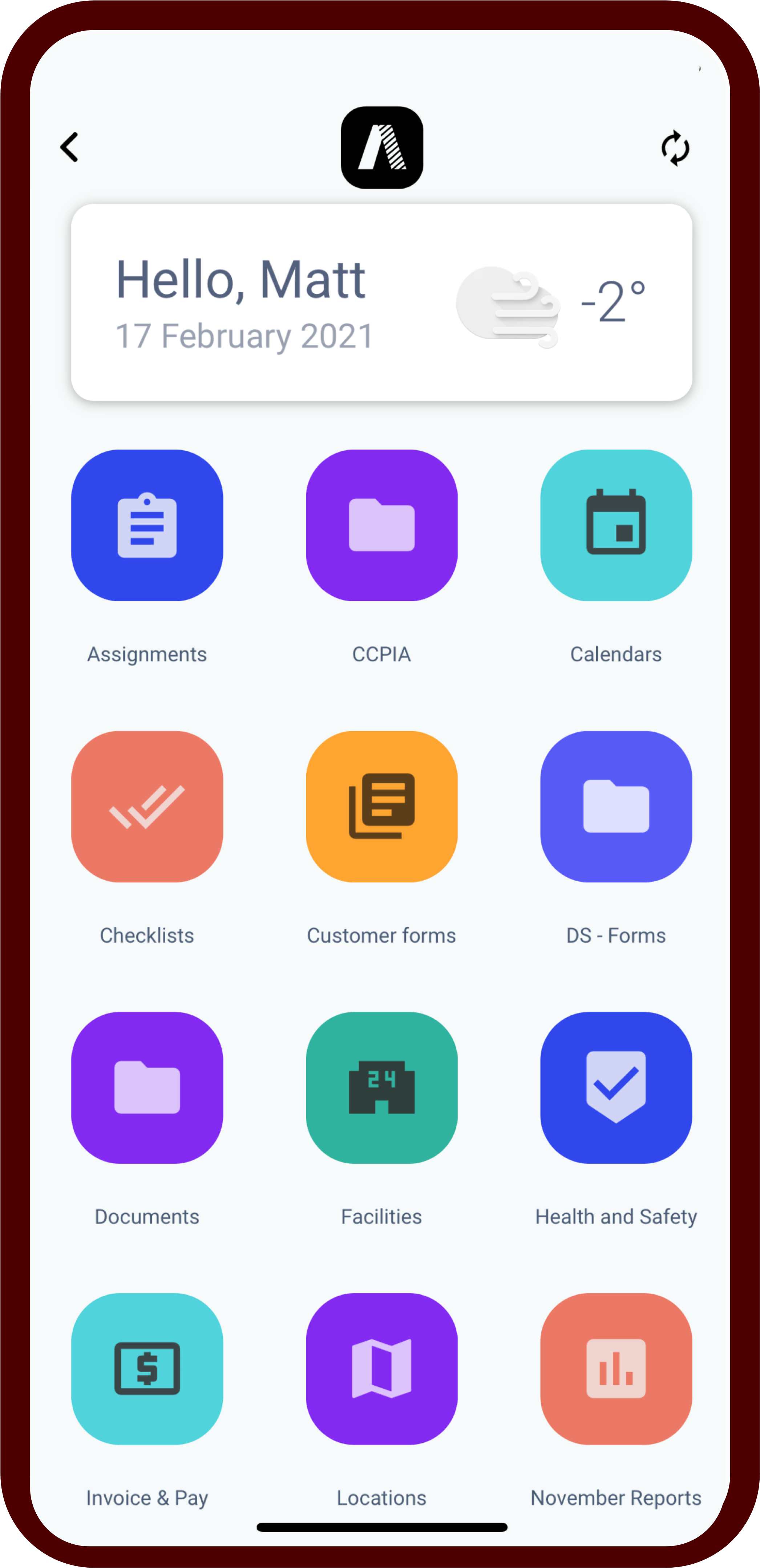The height and width of the screenshot is (1568, 760).
Task: Open November Reports
Action: [x=616, y=1369]
